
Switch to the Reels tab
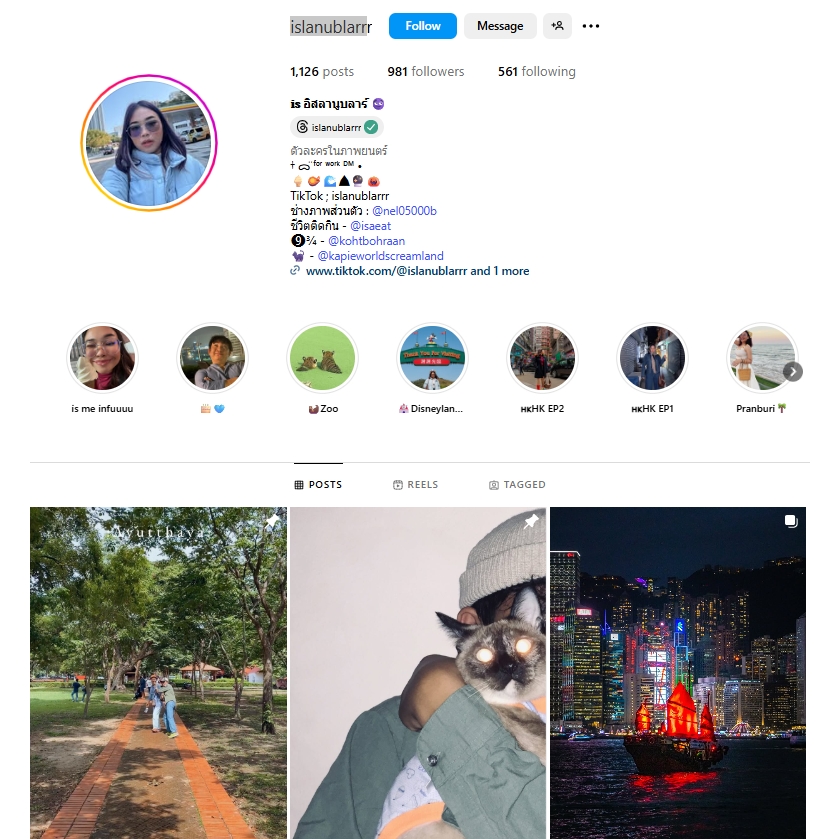415,485
